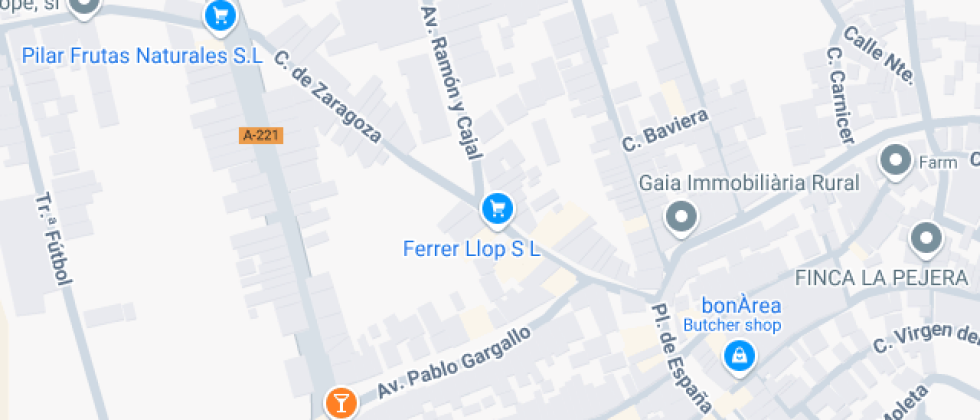Tap the Gaia Immobiliària Rural pin

coord(682,217)
